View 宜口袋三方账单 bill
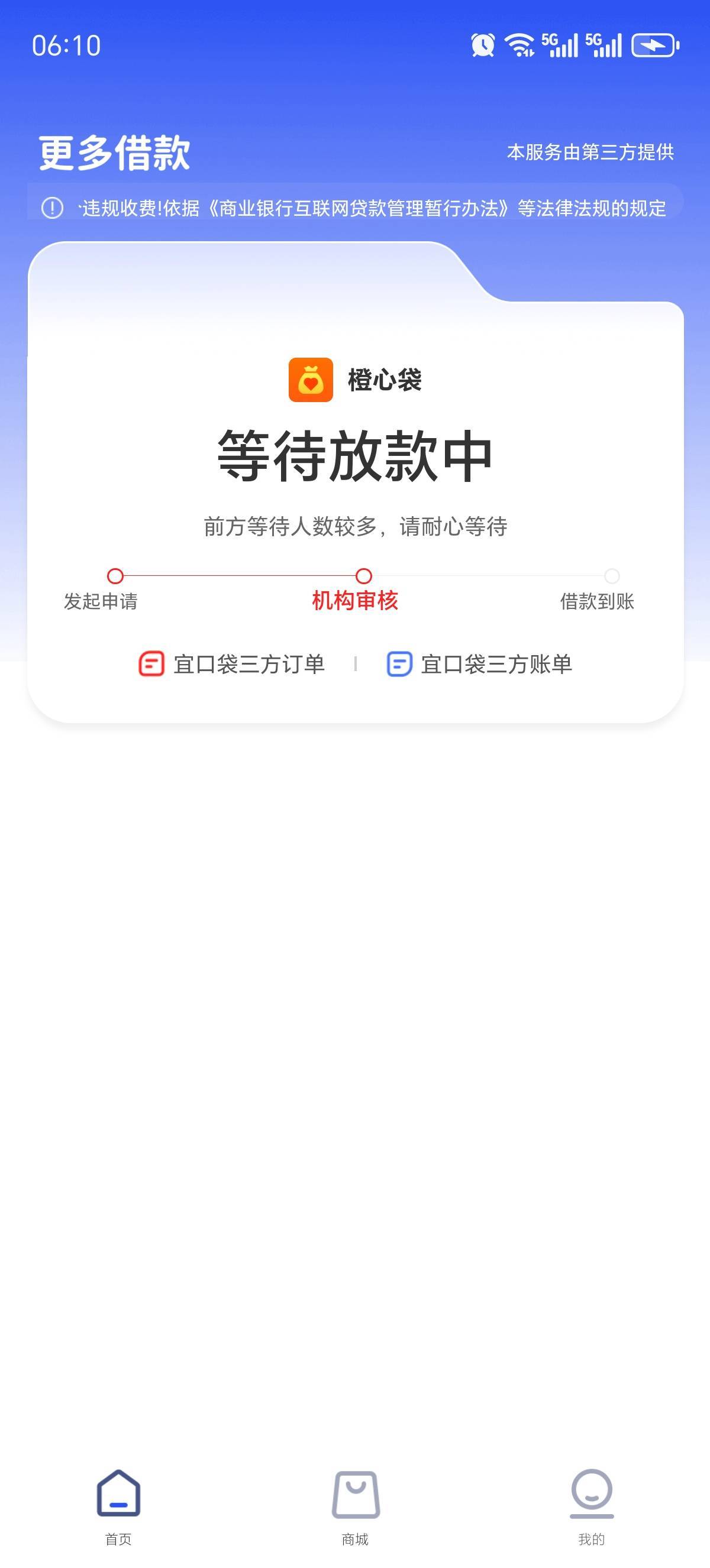The image size is (710, 1568). tap(480, 664)
